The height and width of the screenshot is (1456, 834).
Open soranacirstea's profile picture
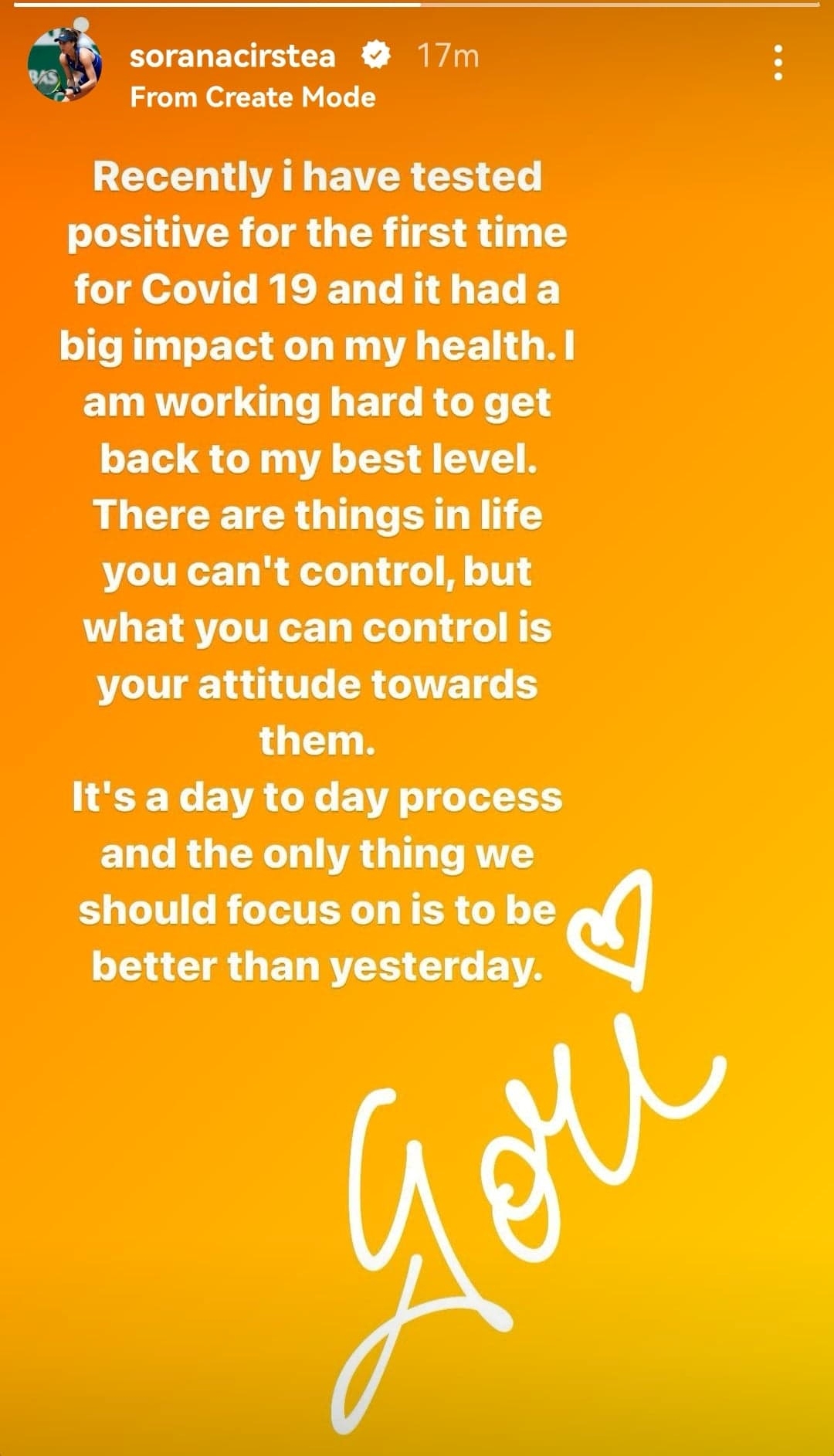65,66
